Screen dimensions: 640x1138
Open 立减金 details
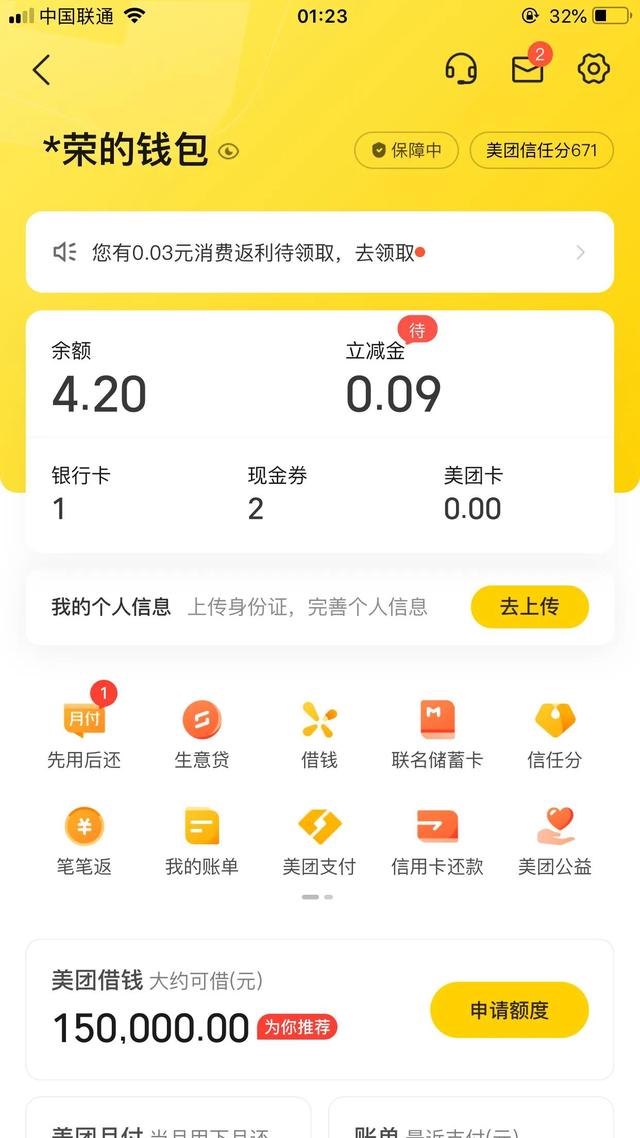[x=393, y=378]
